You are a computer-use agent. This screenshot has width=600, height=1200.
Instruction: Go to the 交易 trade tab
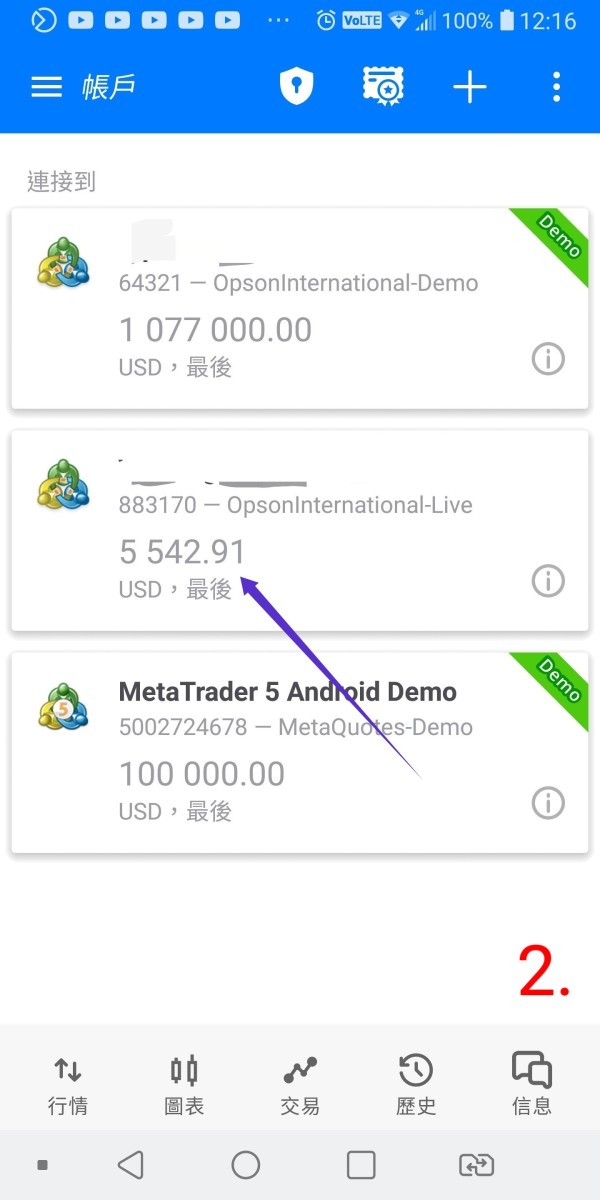tap(300, 1085)
